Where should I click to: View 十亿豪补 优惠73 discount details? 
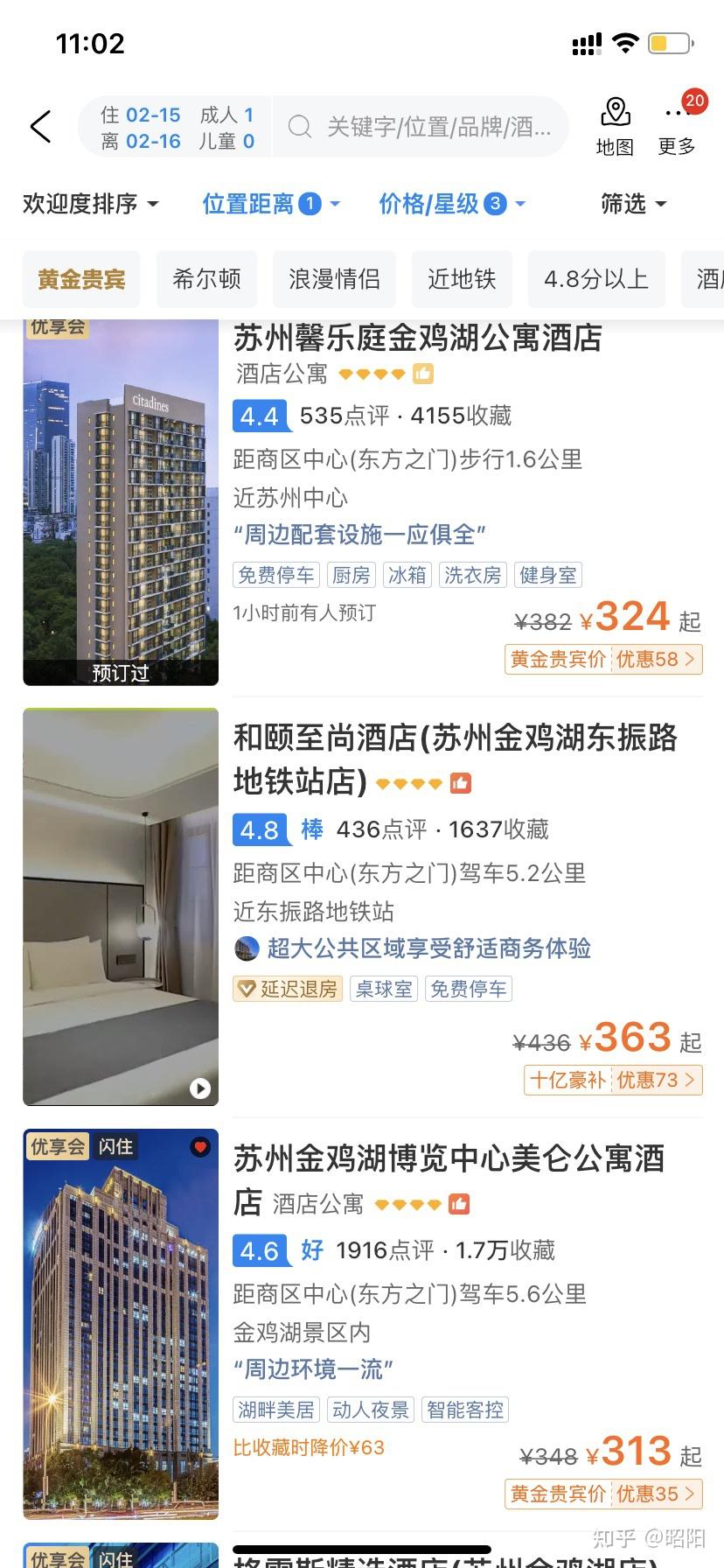click(613, 1080)
